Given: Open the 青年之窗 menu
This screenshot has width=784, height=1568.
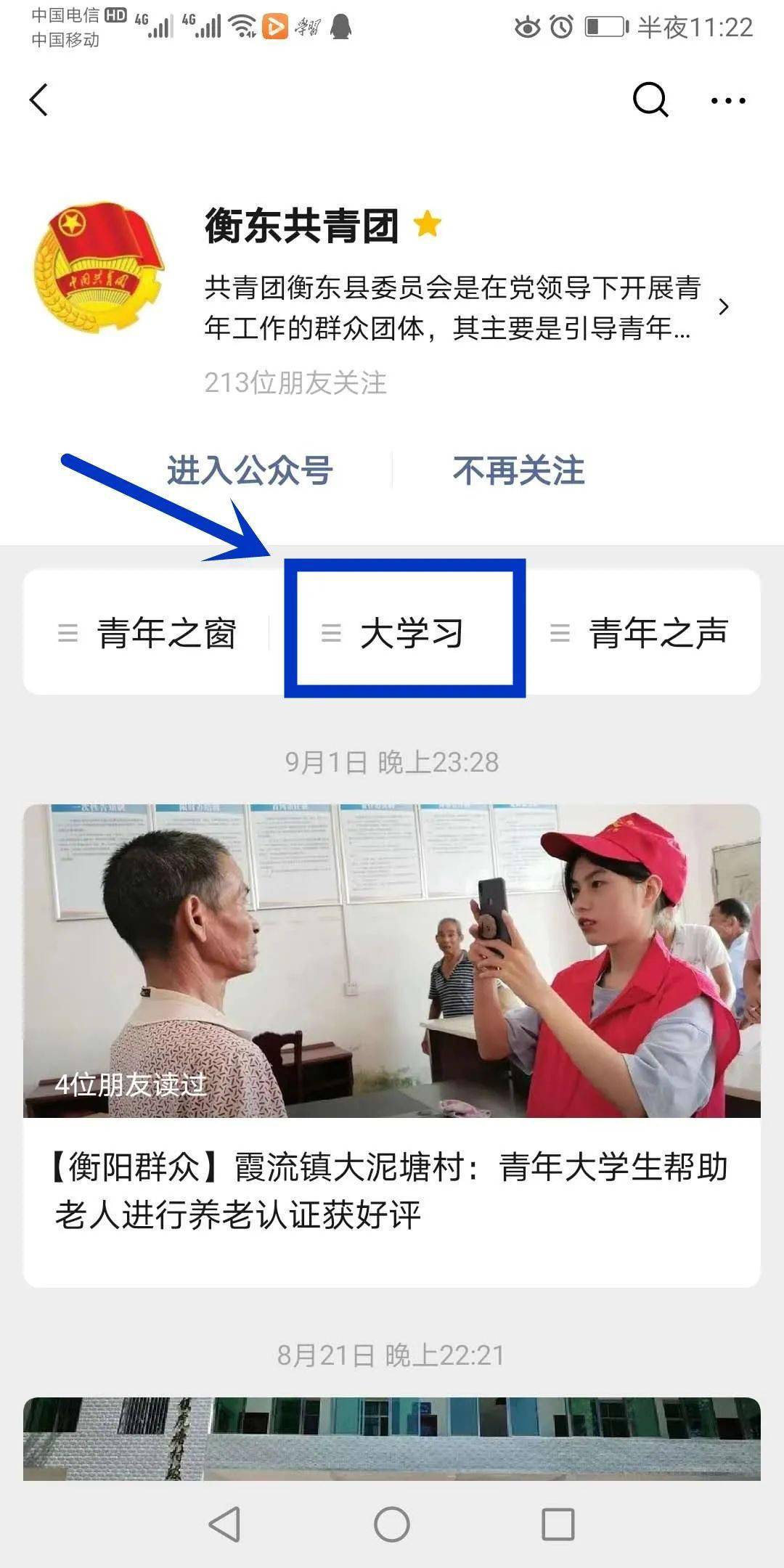Looking at the screenshot, I should pyautogui.click(x=149, y=633).
